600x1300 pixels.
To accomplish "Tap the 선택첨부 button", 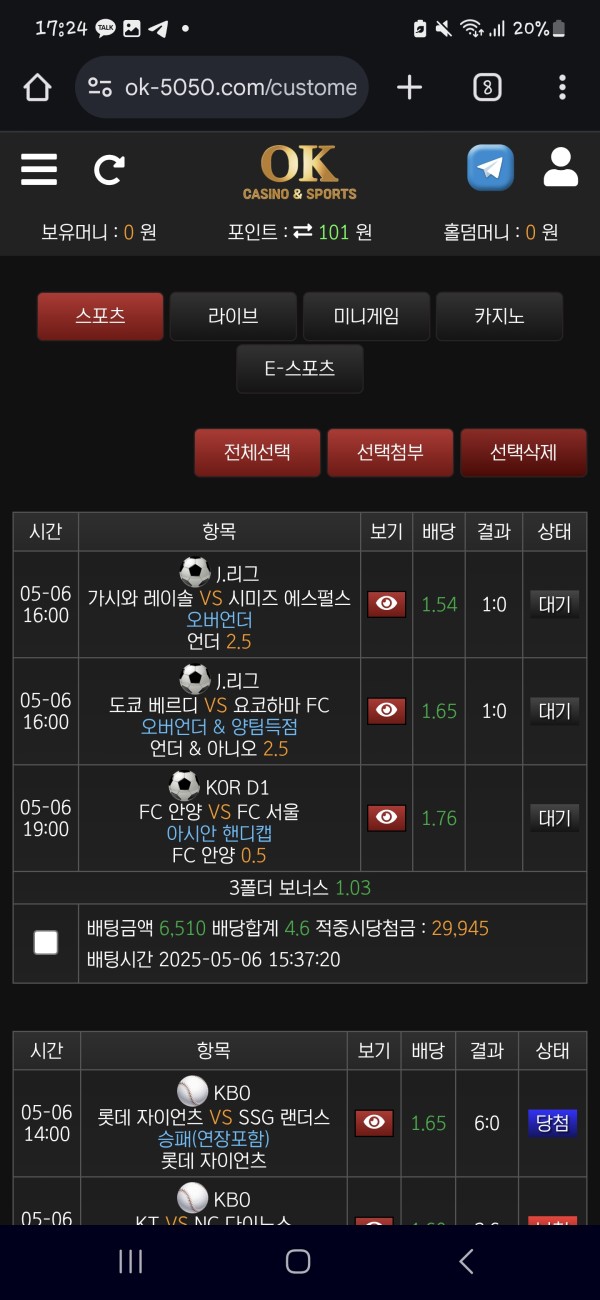I will (x=390, y=452).
